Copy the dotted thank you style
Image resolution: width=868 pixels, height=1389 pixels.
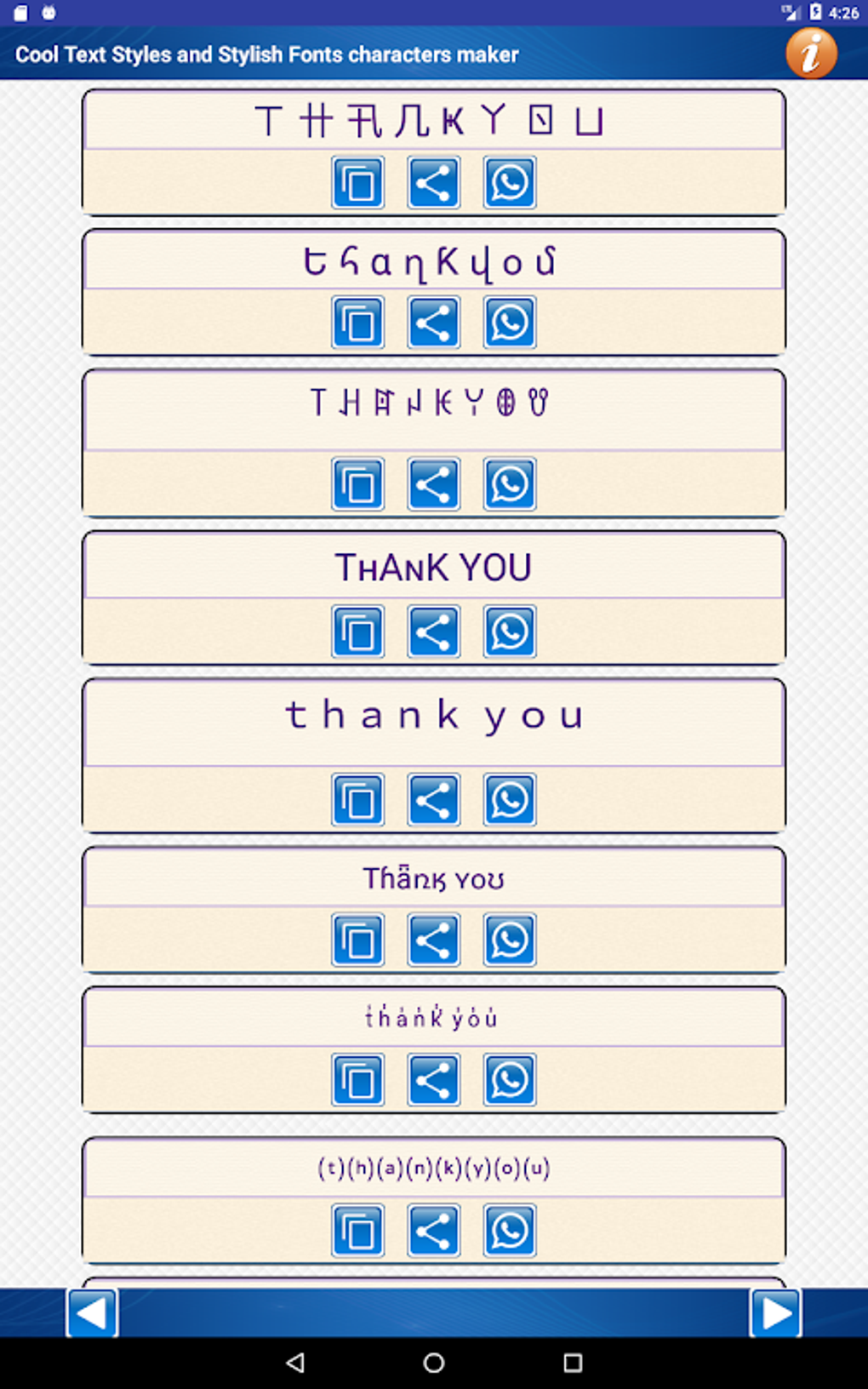coord(357,1080)
